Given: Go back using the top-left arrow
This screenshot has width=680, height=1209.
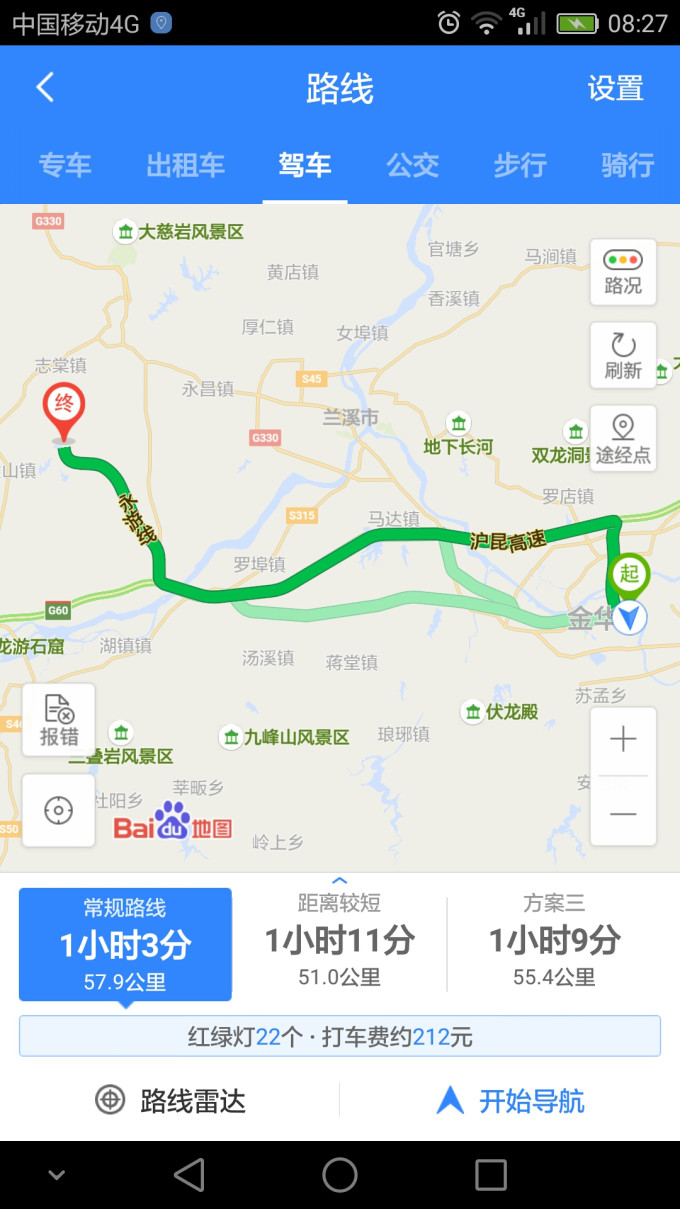Looking at the screenshot, I should [x=45, y=88].
